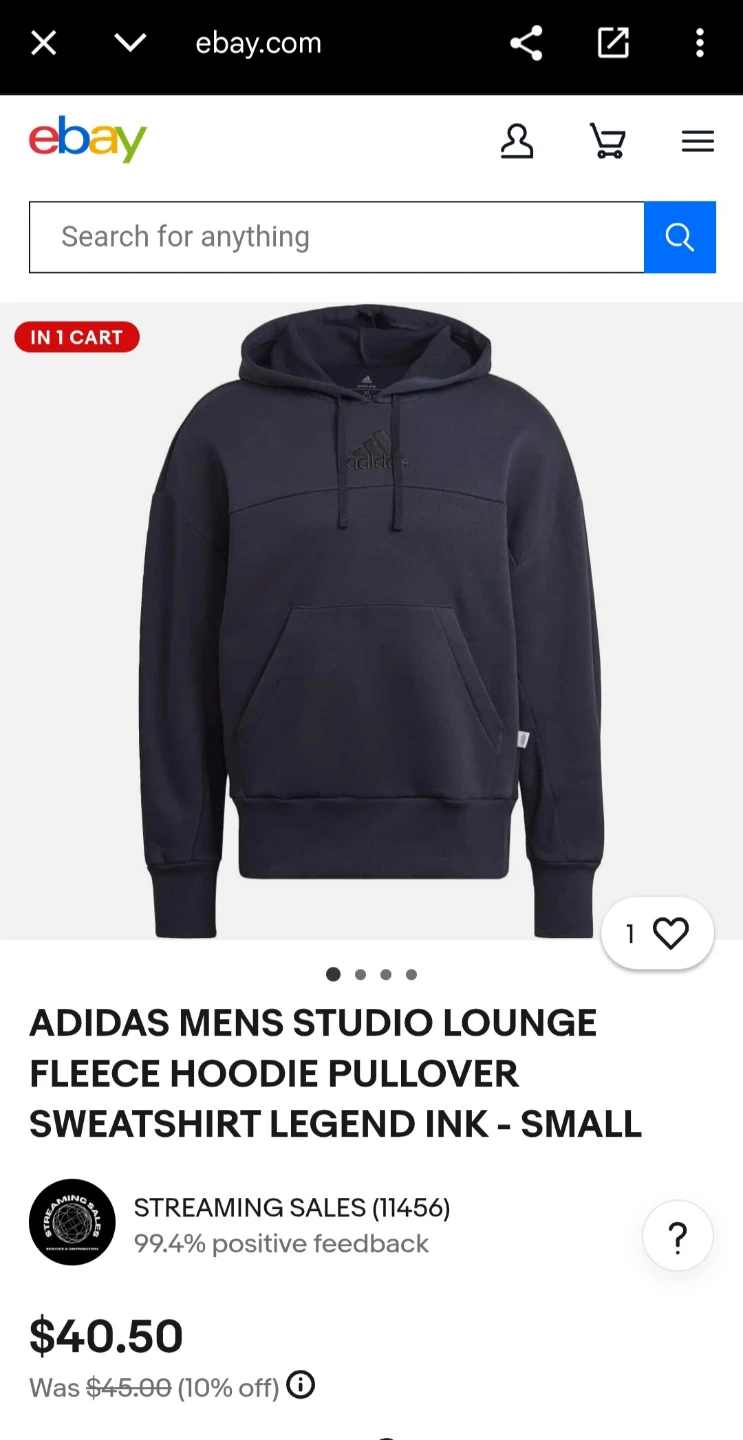Add the hoodie to your watchlist
This screenshot has width=743, height=1440.
pyautogui.click(x=670, y=934)
